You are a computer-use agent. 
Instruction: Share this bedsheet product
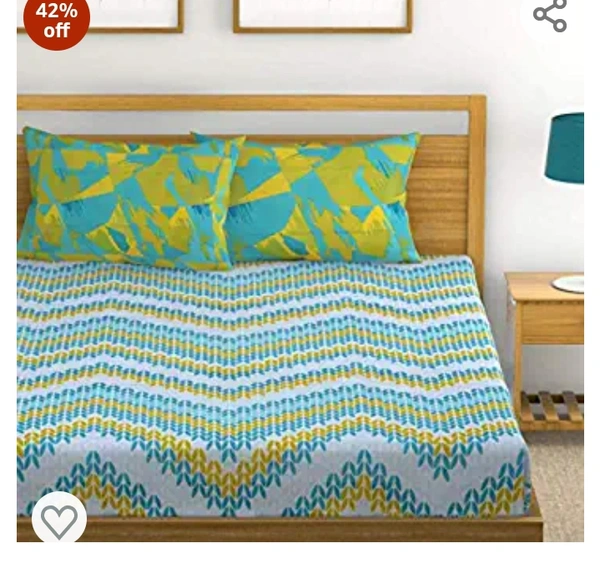550,15
